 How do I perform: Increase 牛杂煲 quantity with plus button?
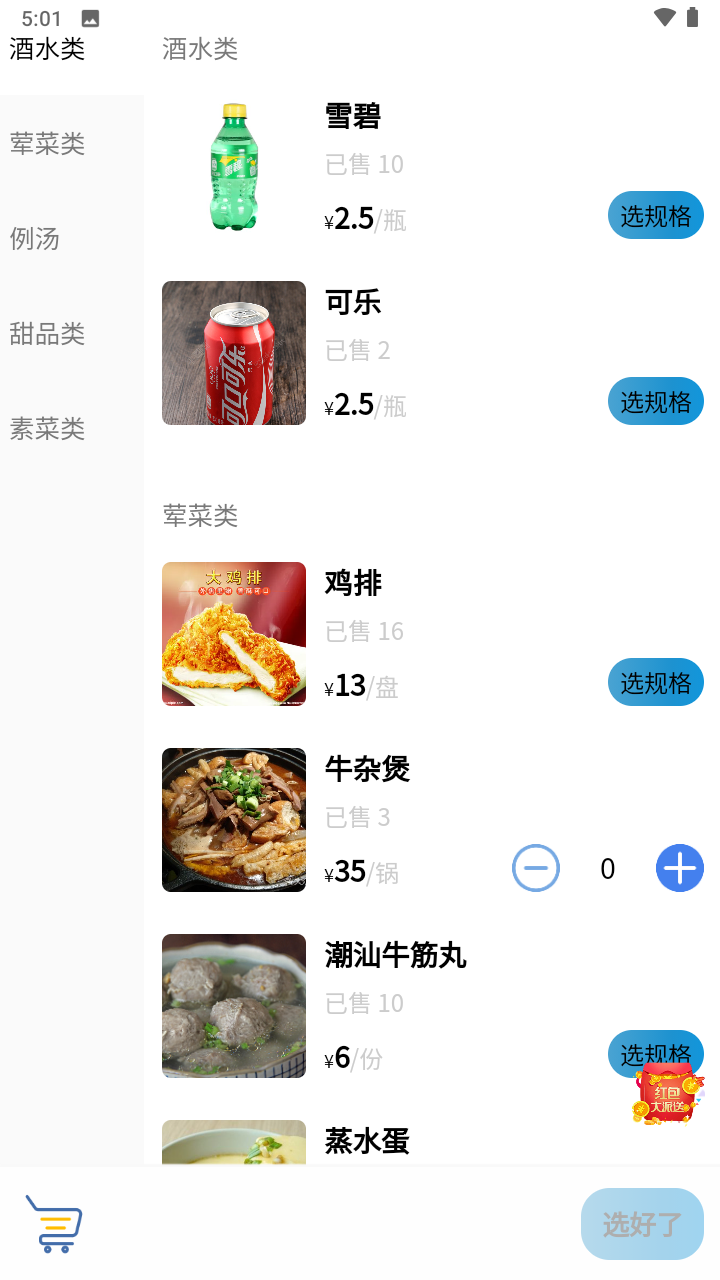click(679, 868)
